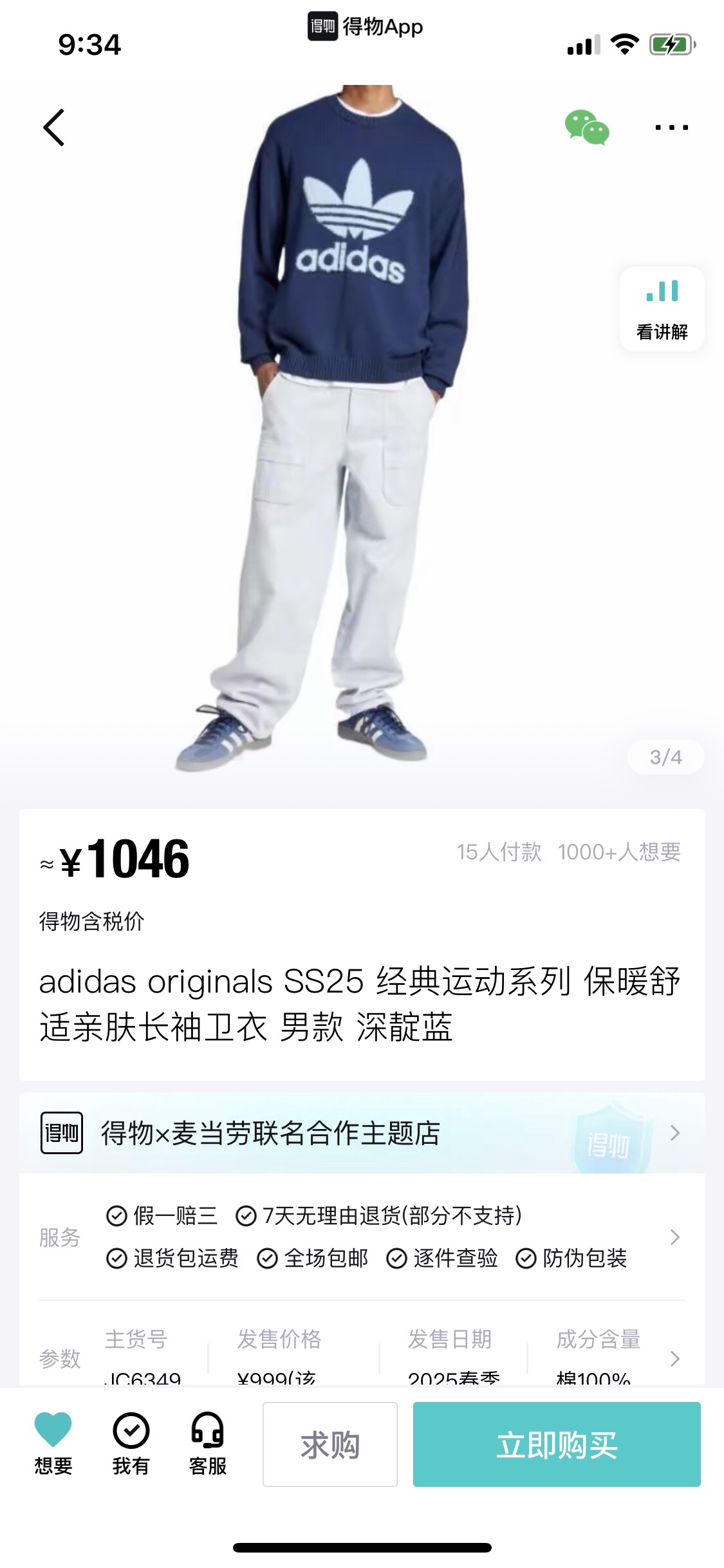Viewport: 724px width, 1568px height.
Task: Open 得物×麦当劳联名合作主题店 banner
Action: click(x=362, y=1133)
